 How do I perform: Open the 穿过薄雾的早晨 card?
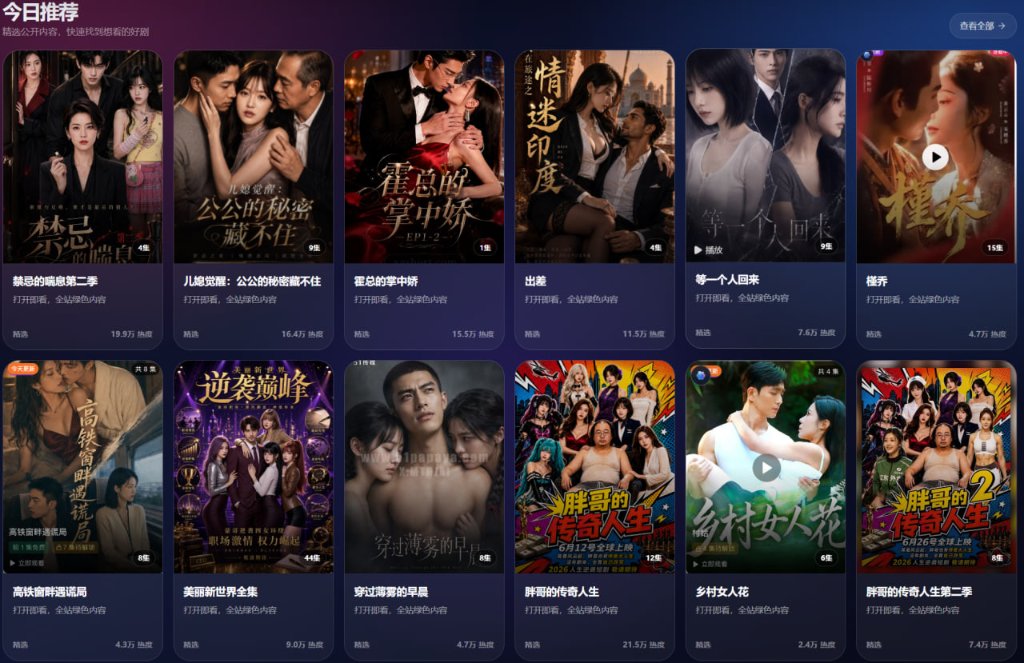(424, 510)
